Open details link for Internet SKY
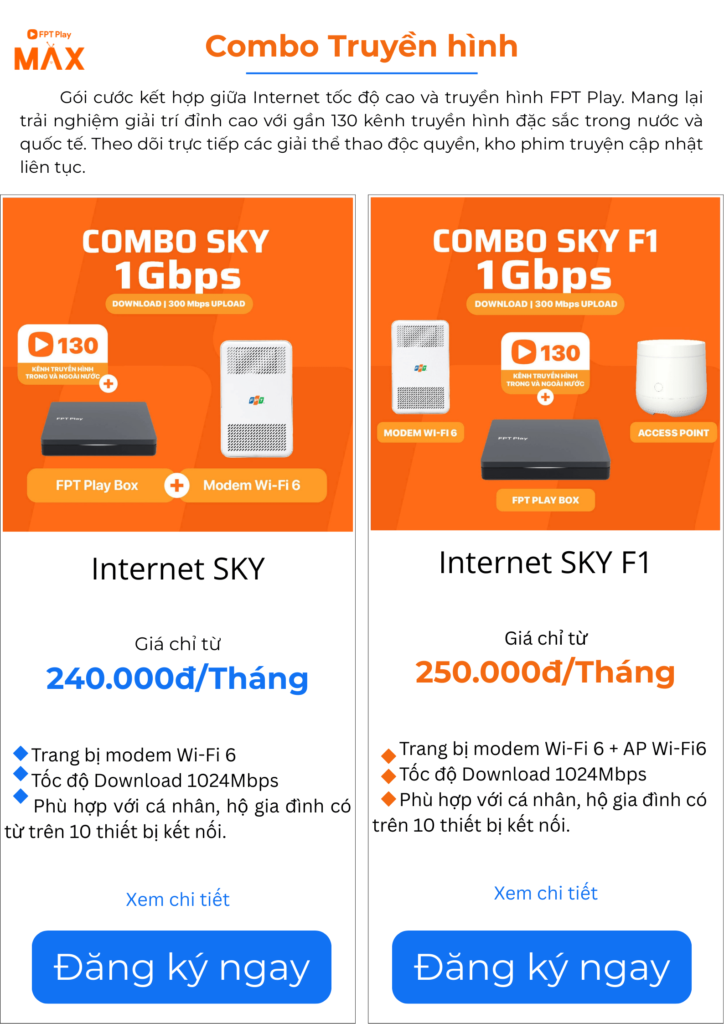724x1024 pixels. pos(177,899)
